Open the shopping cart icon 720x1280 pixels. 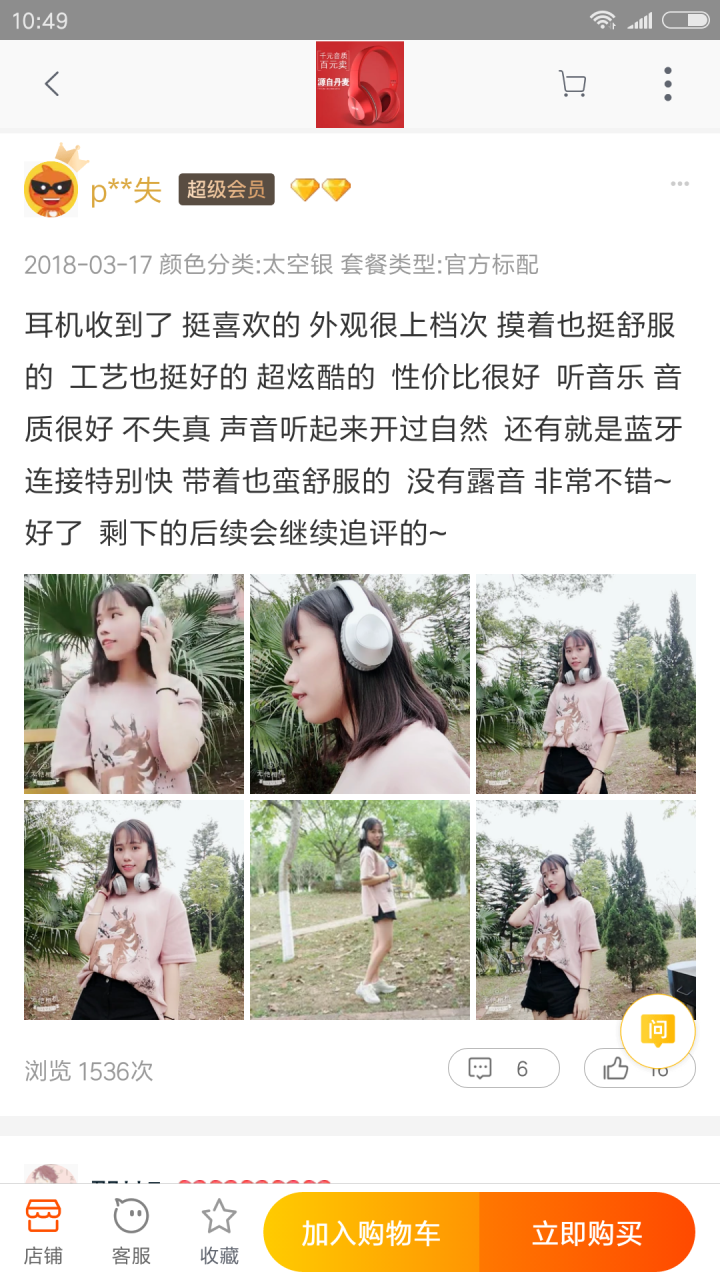pos(572,84)
